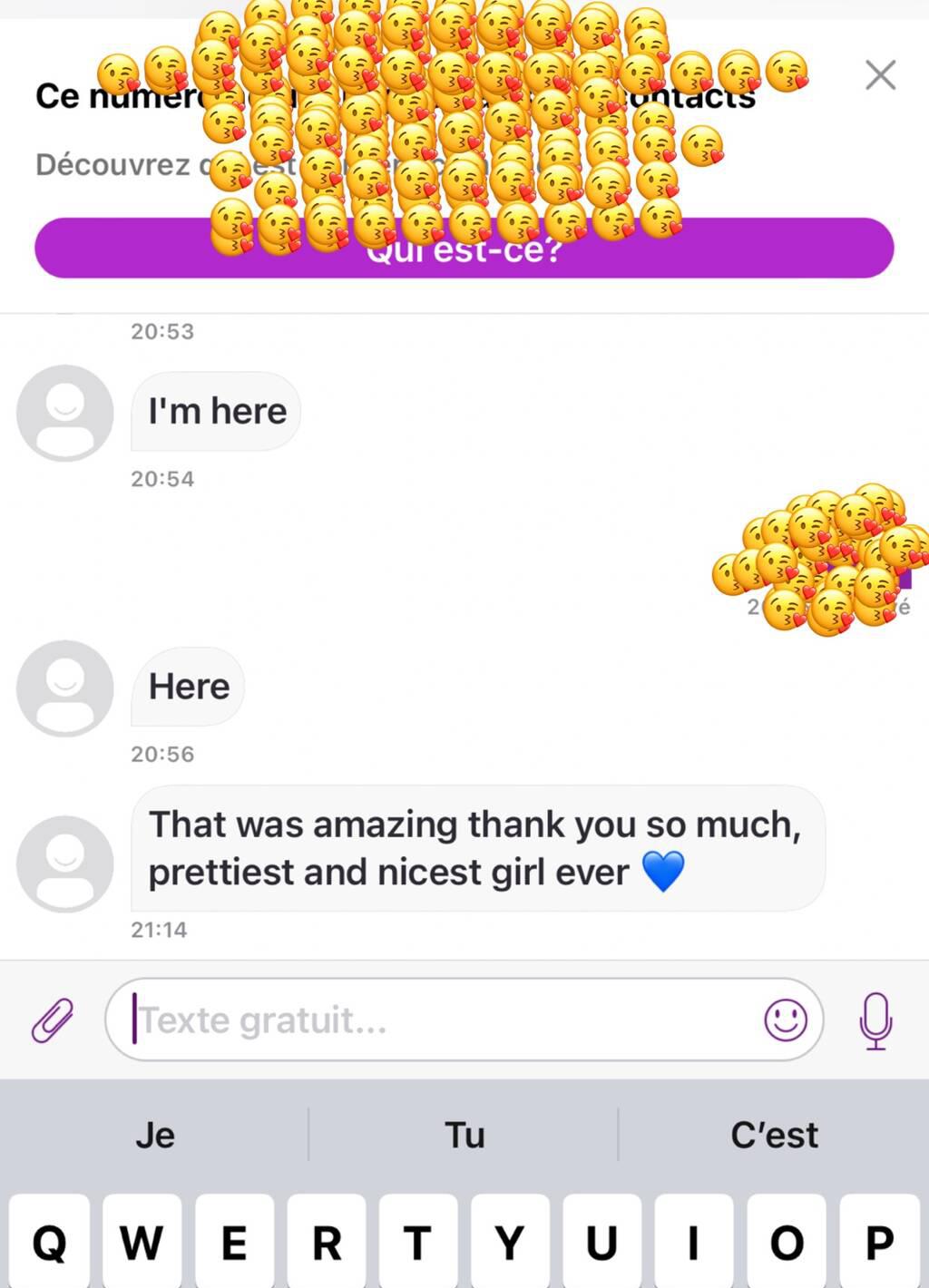Screen dimensions: 929x1288
Task: Pick the "C'est" suggestion
Action: [774, 1135]
